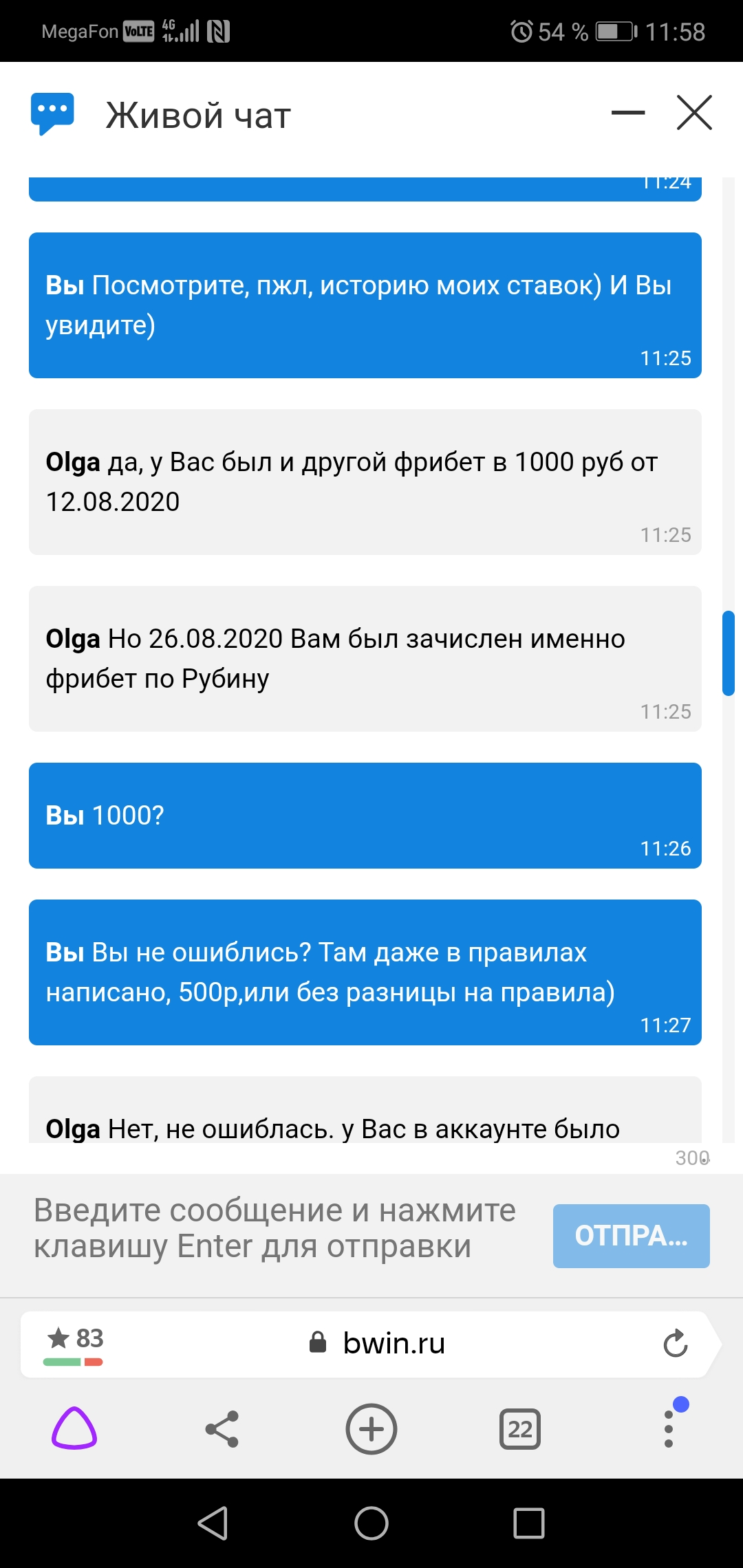Open a new browser tab
The width and height of the screenshot is (743, 1568).
(x=371, y=1429)
